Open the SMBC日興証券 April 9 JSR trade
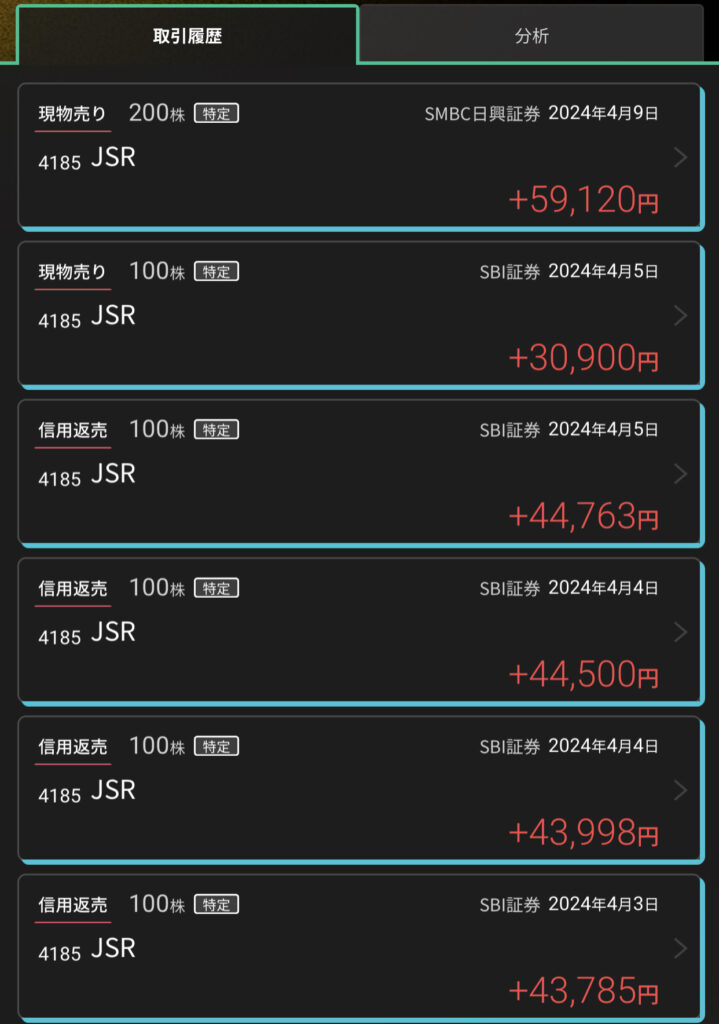This screenshot has height=1024, width=719. click(x=359, y=156)
